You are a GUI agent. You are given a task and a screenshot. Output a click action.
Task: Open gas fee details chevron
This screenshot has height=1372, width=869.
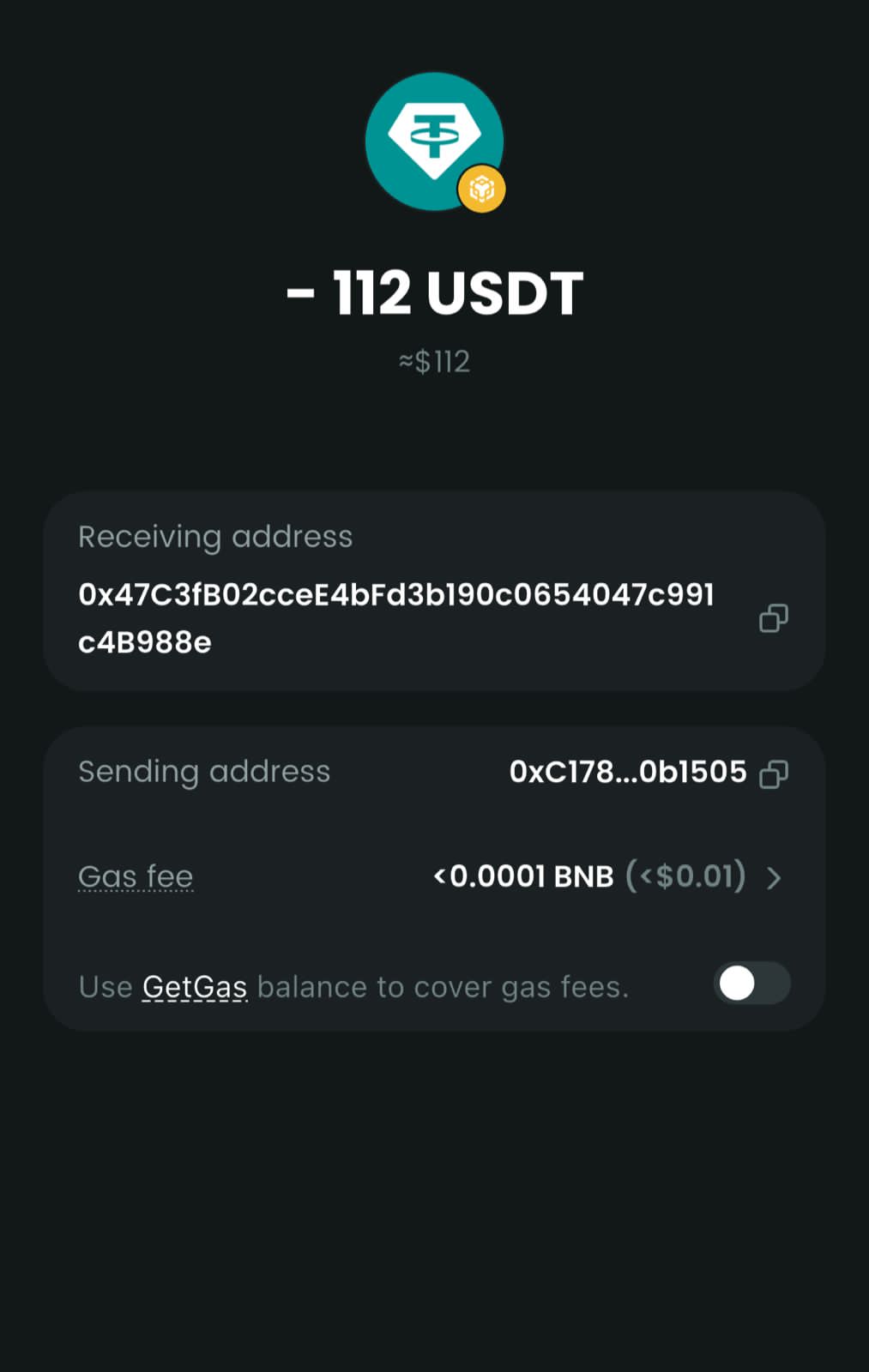click(x=774, y=877)
